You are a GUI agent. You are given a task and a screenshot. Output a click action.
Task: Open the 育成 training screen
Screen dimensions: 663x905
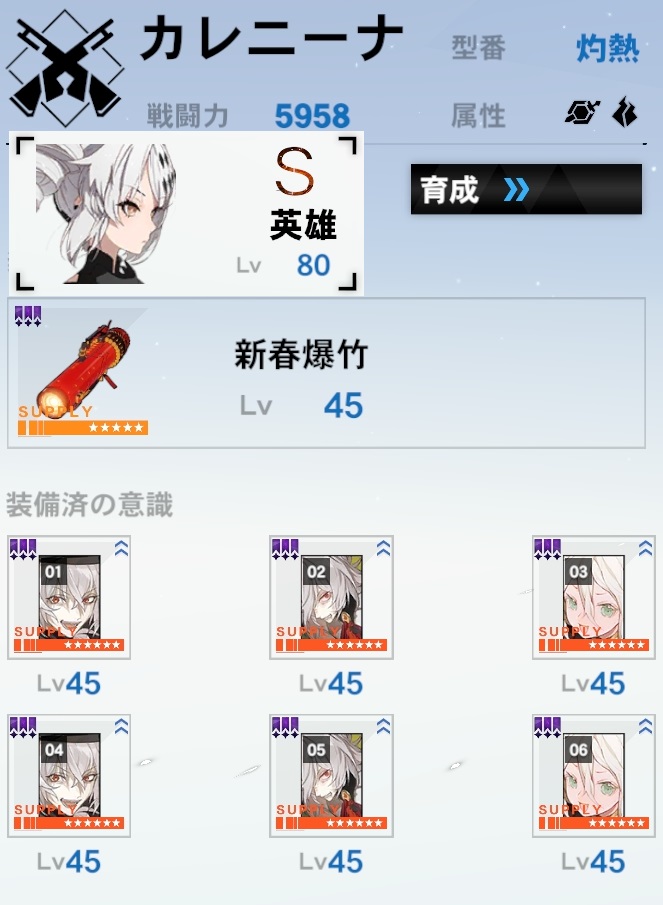point(526,189)
